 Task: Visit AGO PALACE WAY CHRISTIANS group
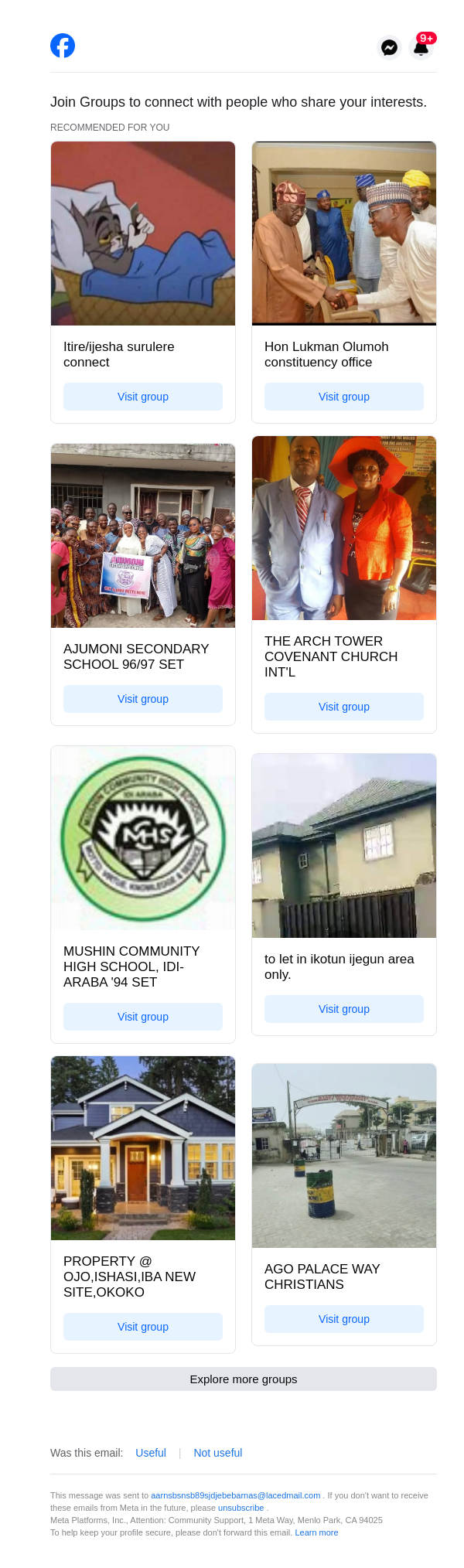(344, 1319)
